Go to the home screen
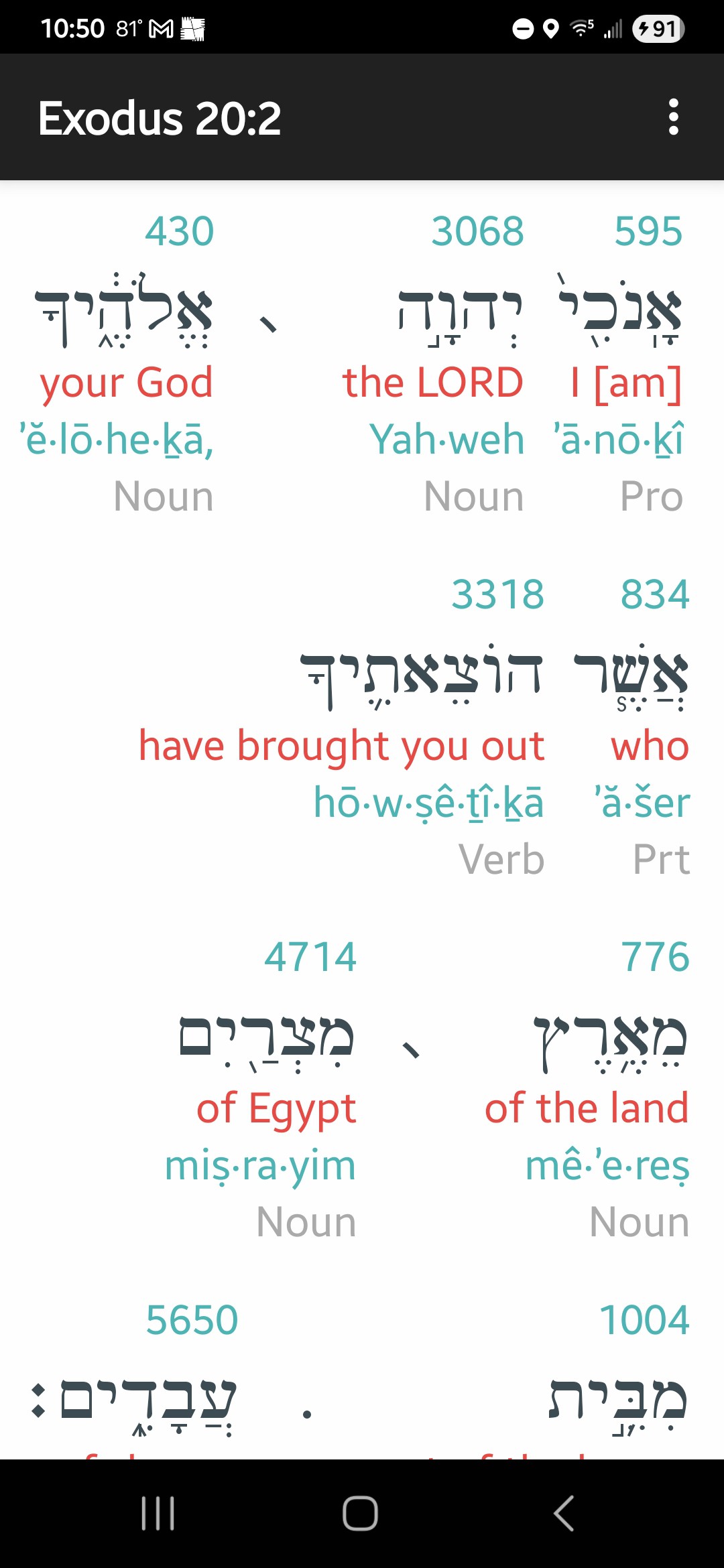This screenshot has height=1568, width=724. (x=361, y=1513)
